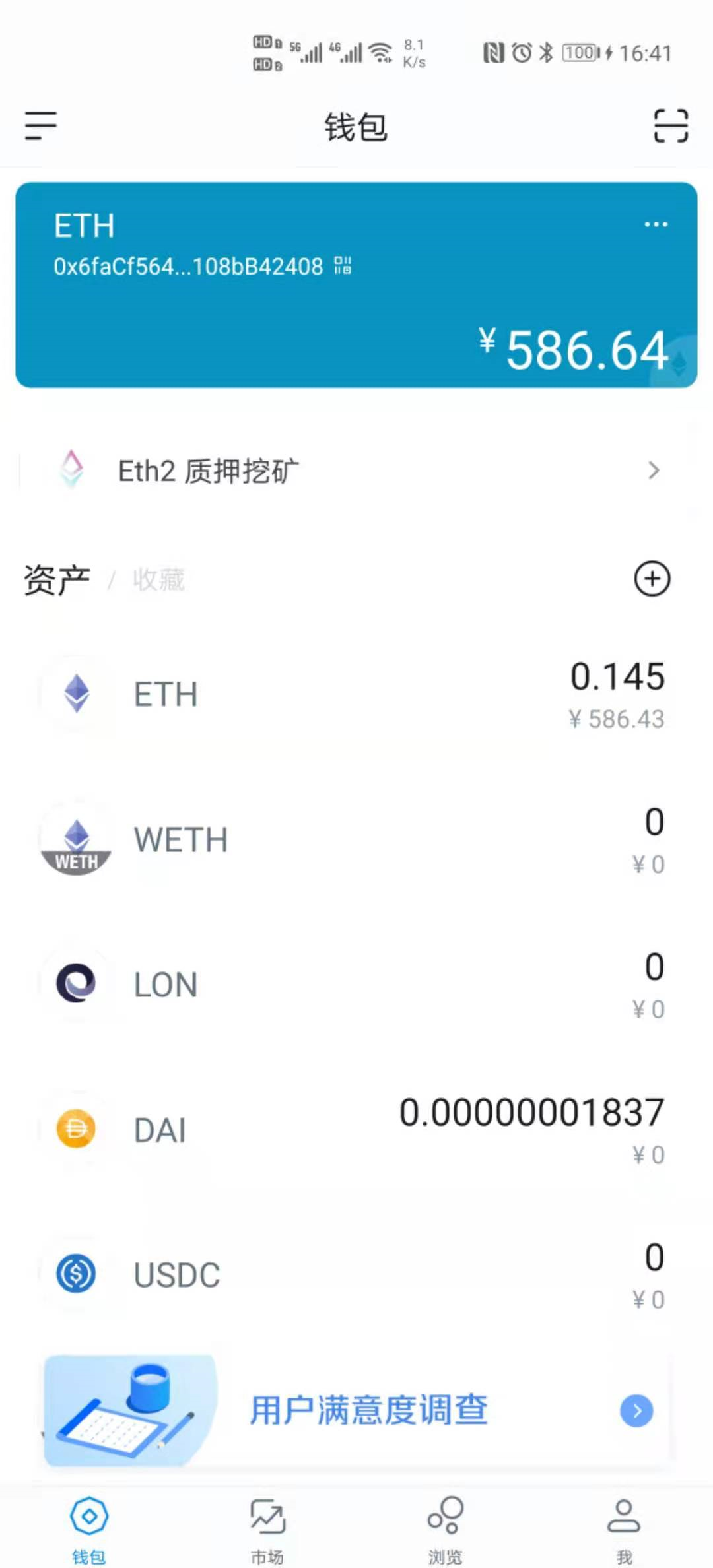Viewport: 713px width, 1568px height.
Task: Show the wallet address QR code
Action: (343, 266)
